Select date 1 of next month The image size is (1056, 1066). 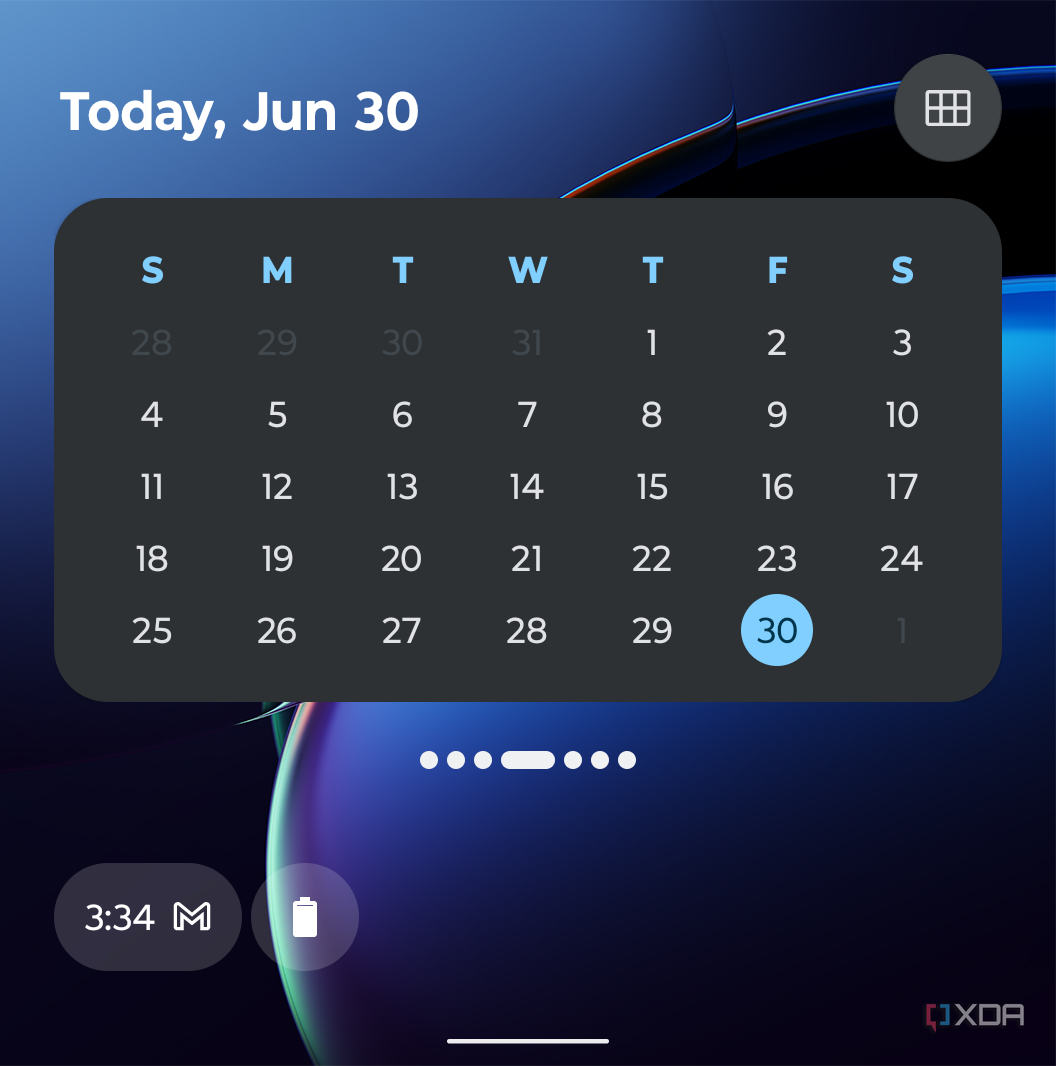(x=902, y=630)
